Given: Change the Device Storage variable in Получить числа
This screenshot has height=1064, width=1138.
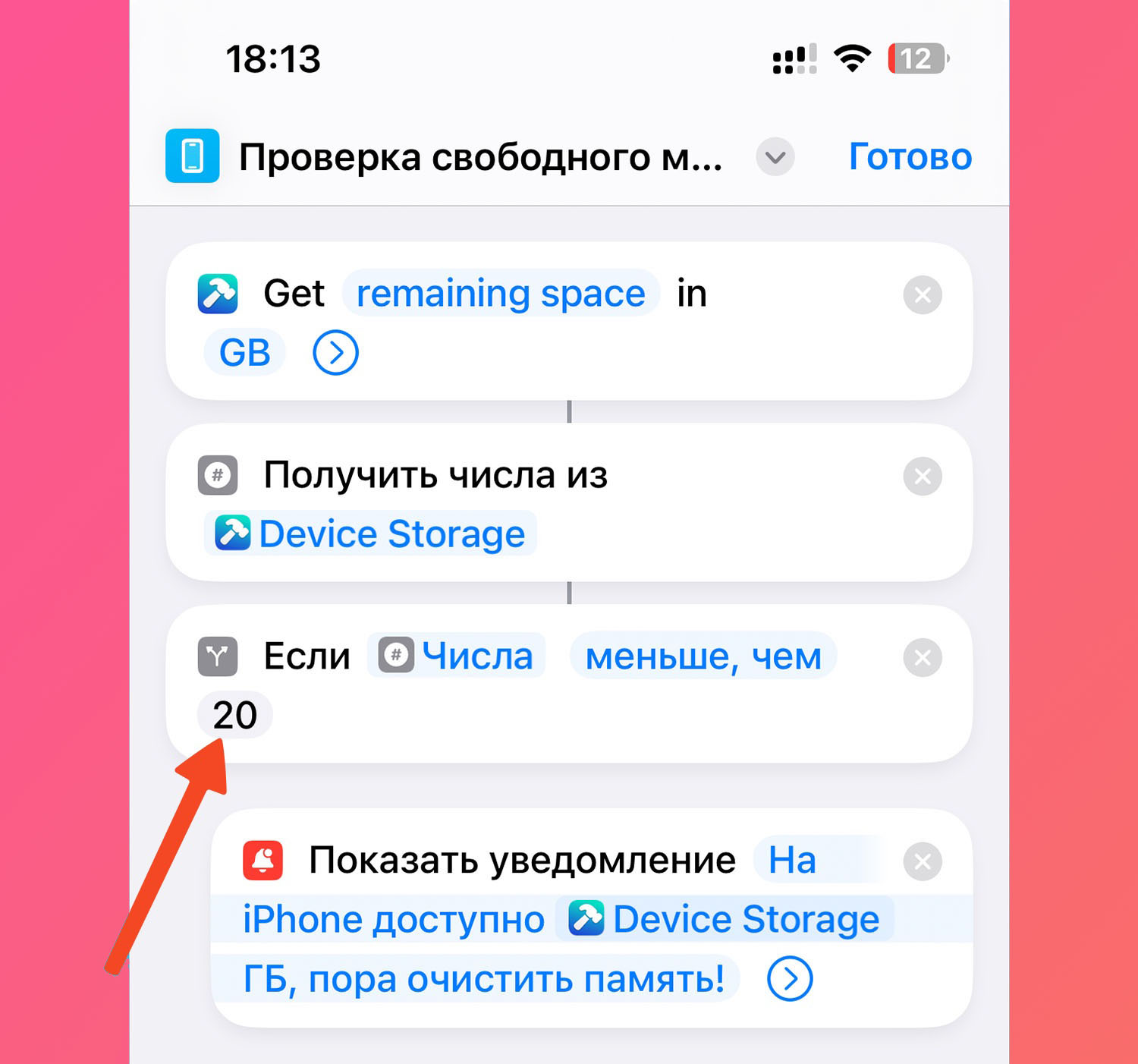Looking at the screenshot, I should (371, 534).
